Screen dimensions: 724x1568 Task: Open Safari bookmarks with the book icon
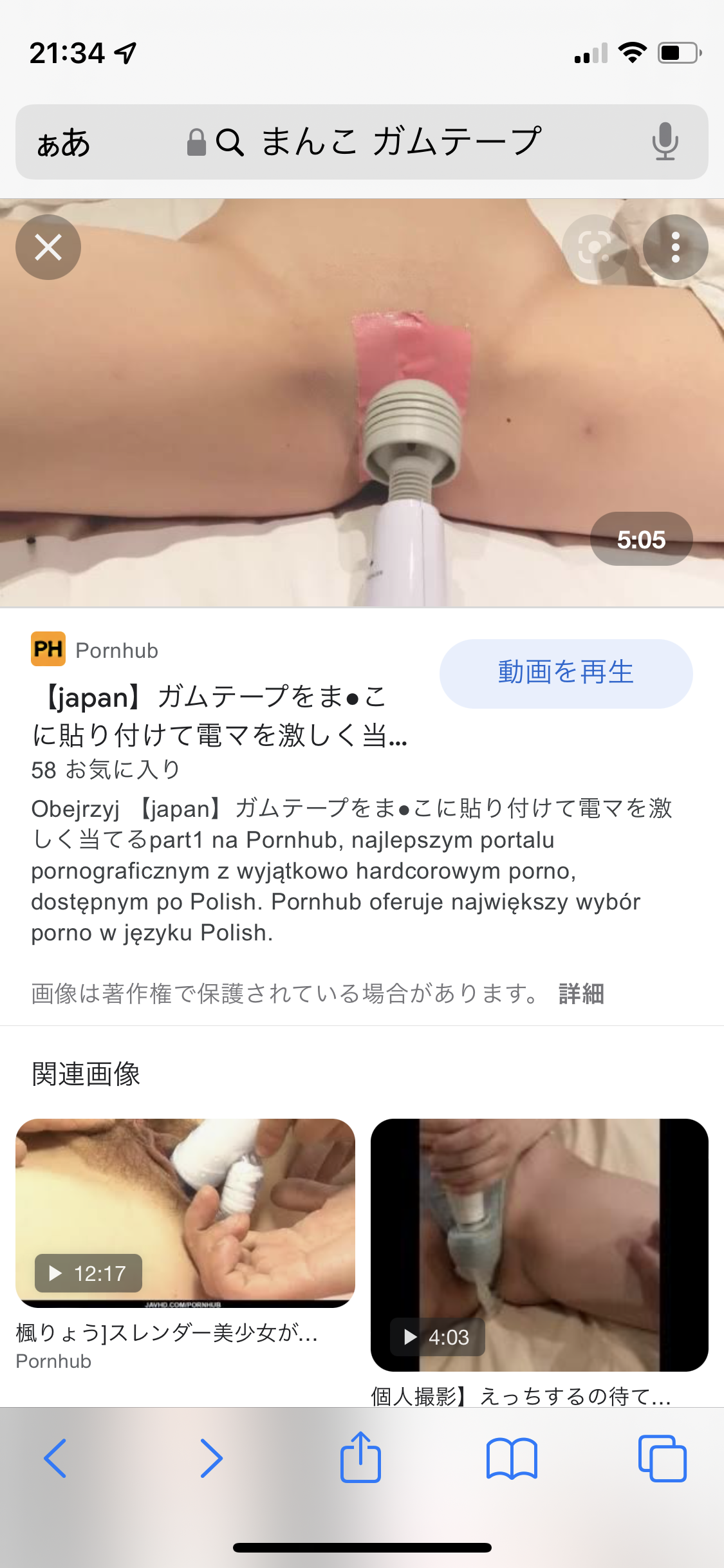pyautogui.click(x=512, y=1459)
